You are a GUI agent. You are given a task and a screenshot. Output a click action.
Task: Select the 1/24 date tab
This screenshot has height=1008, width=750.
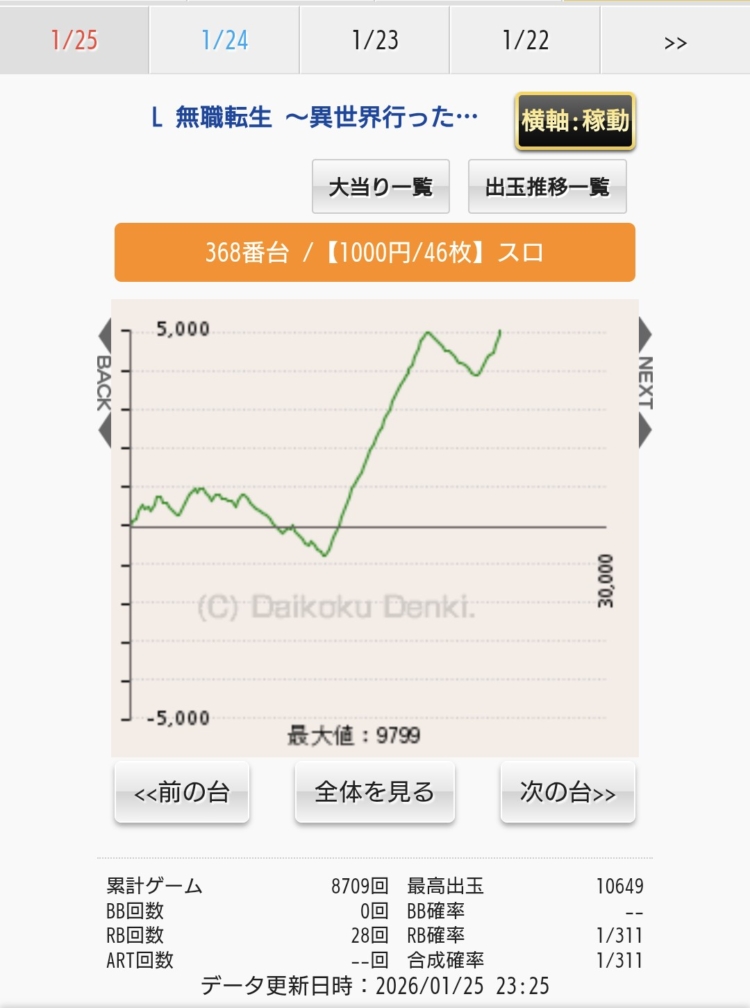[224, 41]
